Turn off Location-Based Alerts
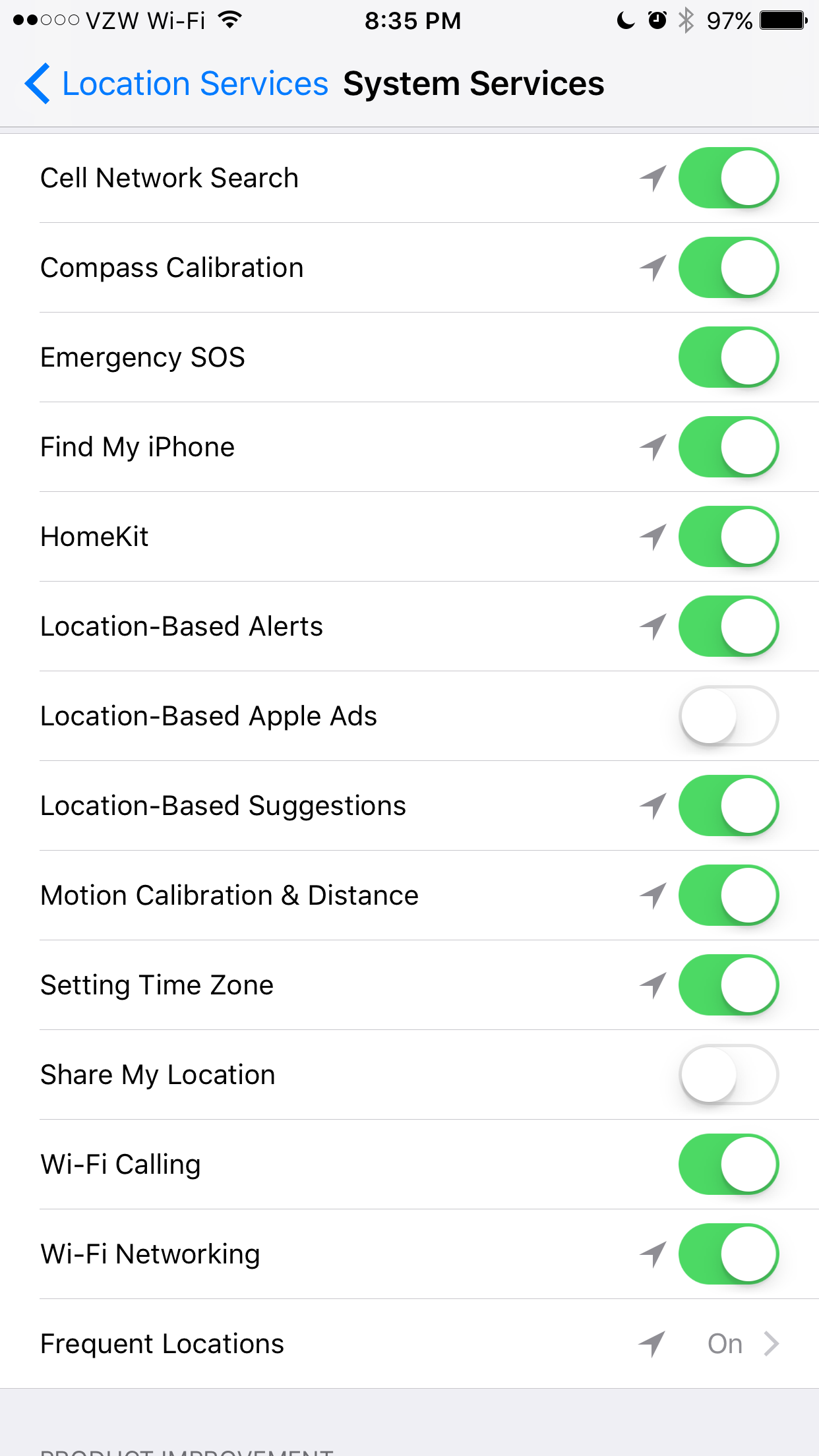The width and height of the screenshot is (819, 1456). click(x=729, y=626)
